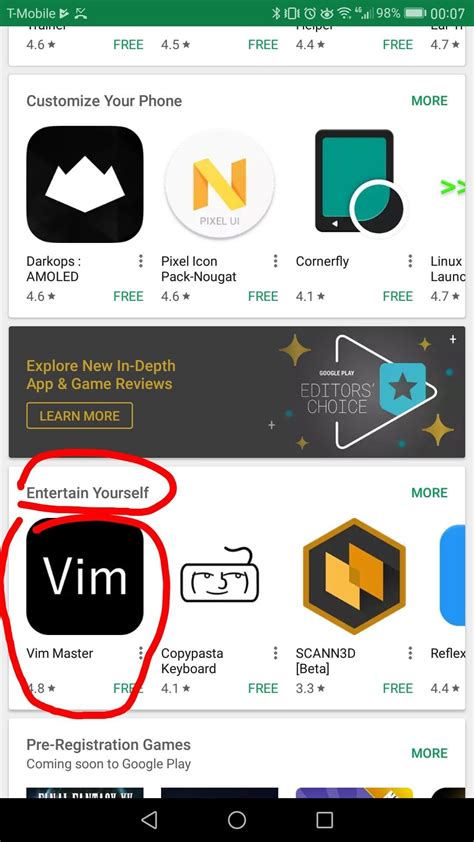474x842 pixels.
Task: Open the Editors' Choice banner
Action: tap(237, 392)
